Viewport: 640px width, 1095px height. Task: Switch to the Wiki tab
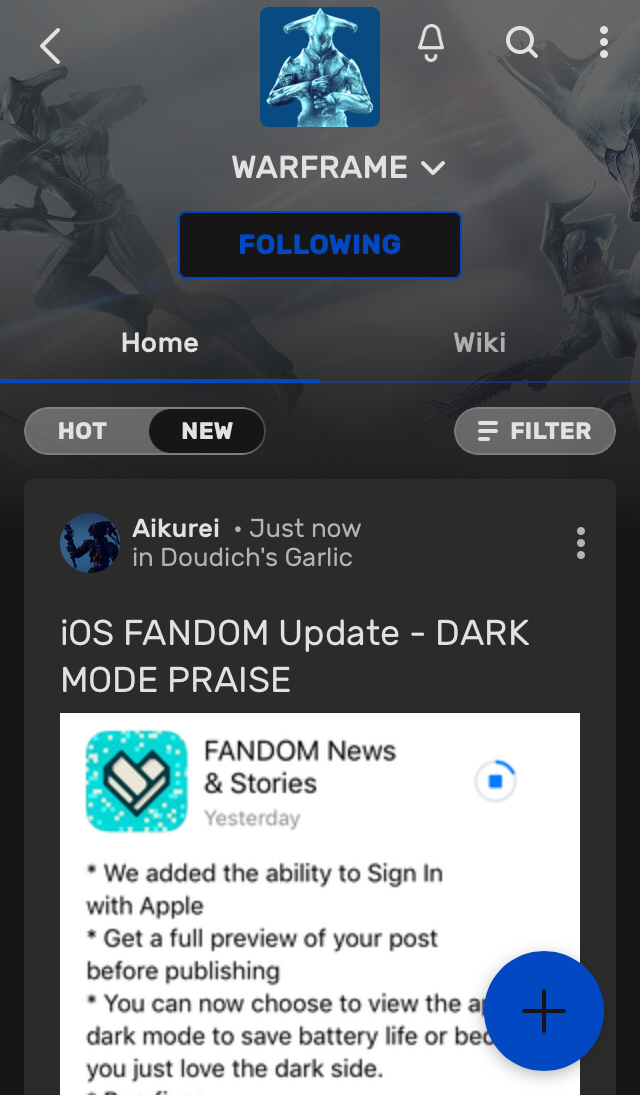(479, 343)
